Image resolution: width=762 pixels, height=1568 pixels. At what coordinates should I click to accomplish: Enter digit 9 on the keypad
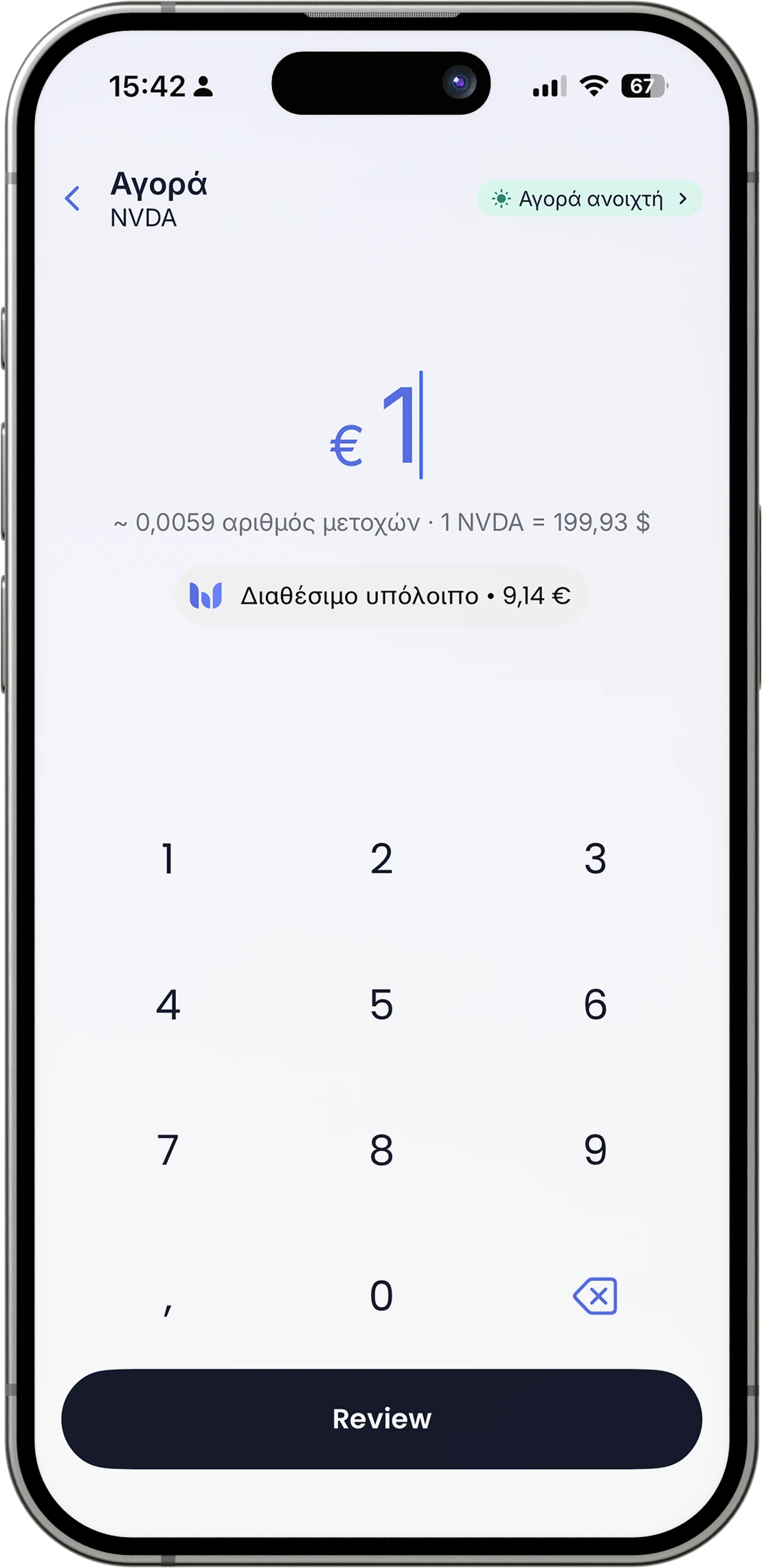(x=595, y=1150)
